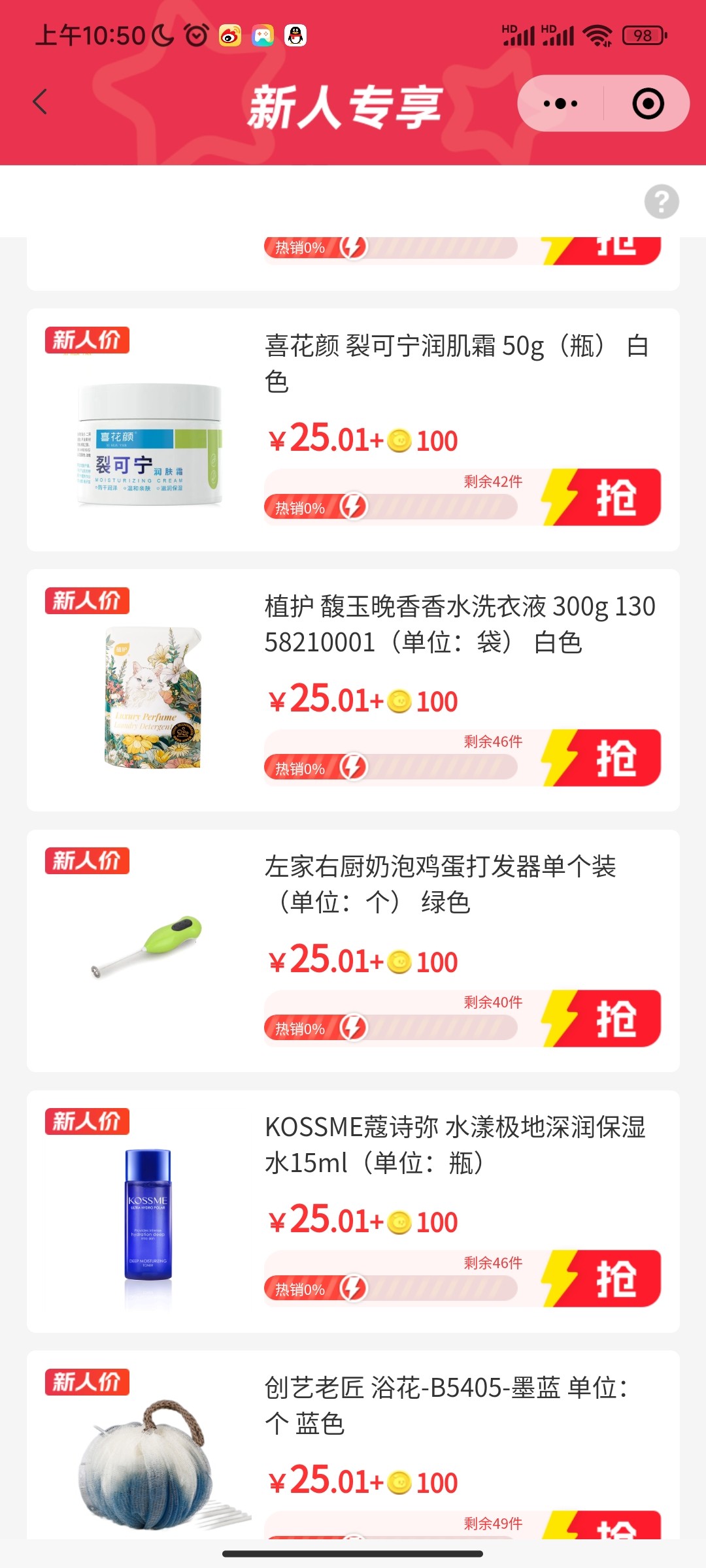Go back using the top-left arrow
The image size is (706, 1568).
41,102
